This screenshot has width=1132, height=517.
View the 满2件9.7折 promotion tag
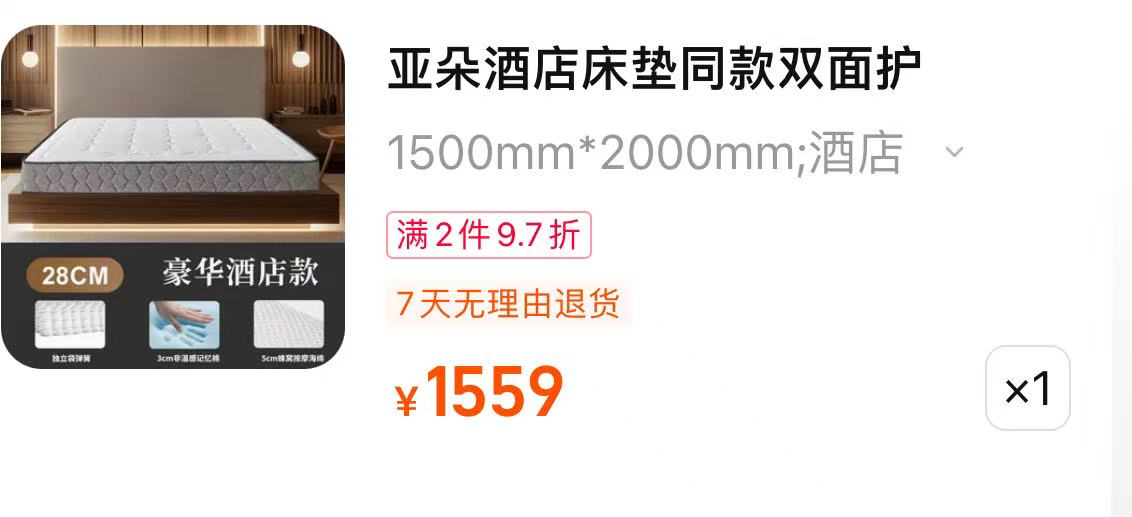[x=488, y=236]
